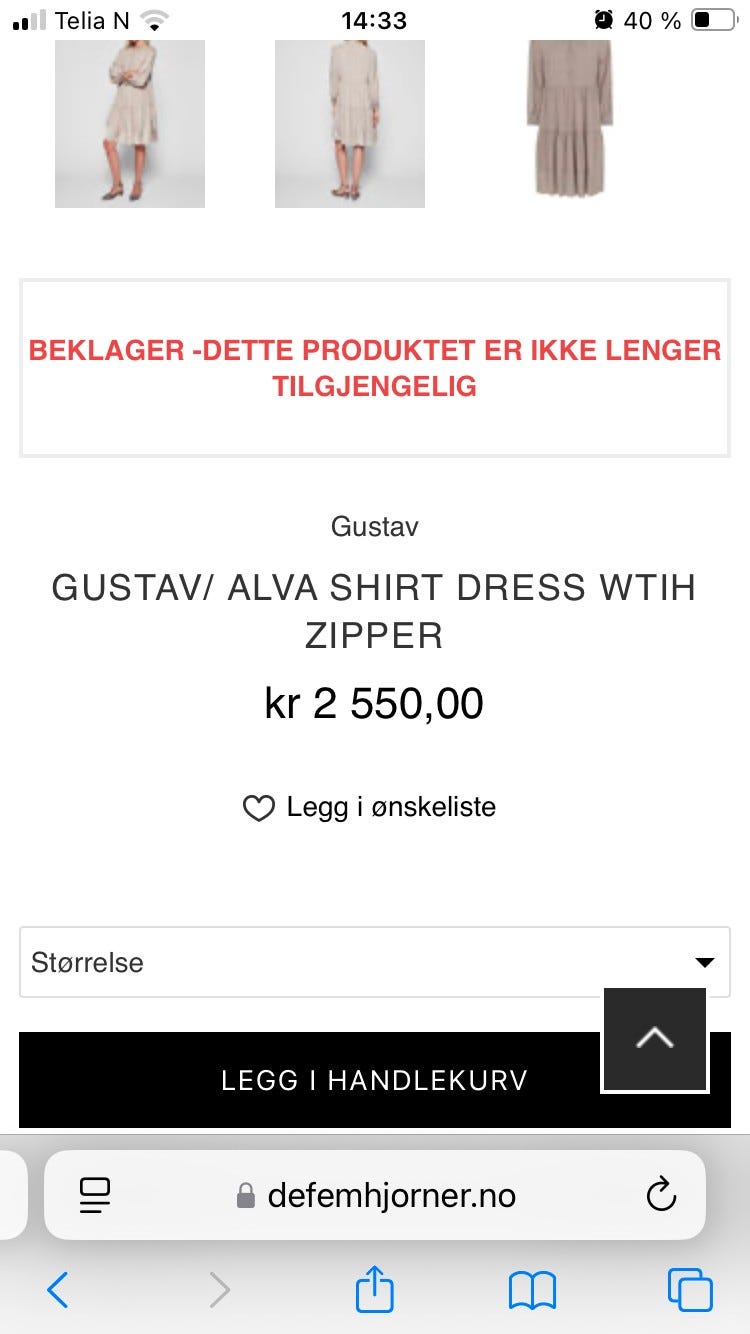This screenshot has height=1334, width=750.
Task: Select the back-view dress thumbnail
Action: pyautogui.click(x=349, y=122)
